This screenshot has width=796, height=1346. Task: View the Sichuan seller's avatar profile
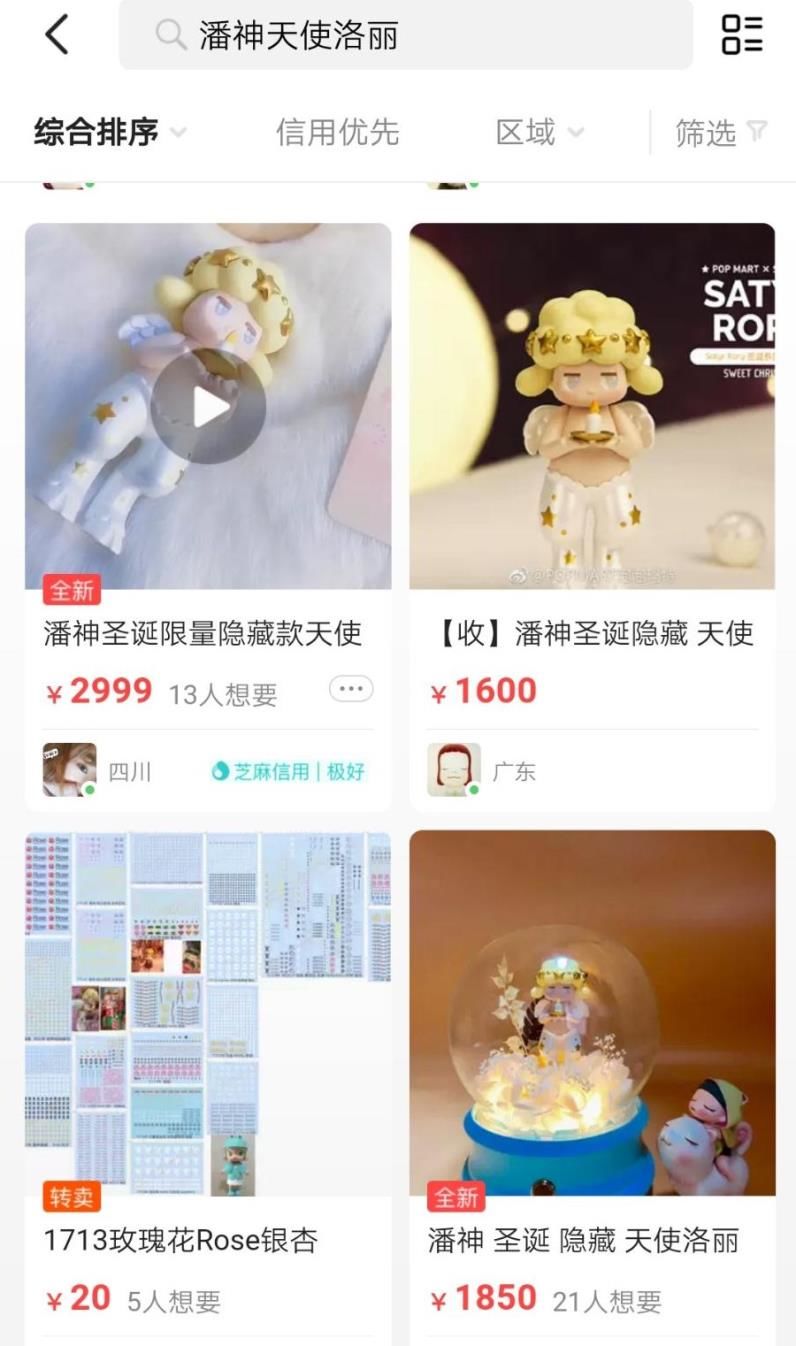click(x=69, y=770)
